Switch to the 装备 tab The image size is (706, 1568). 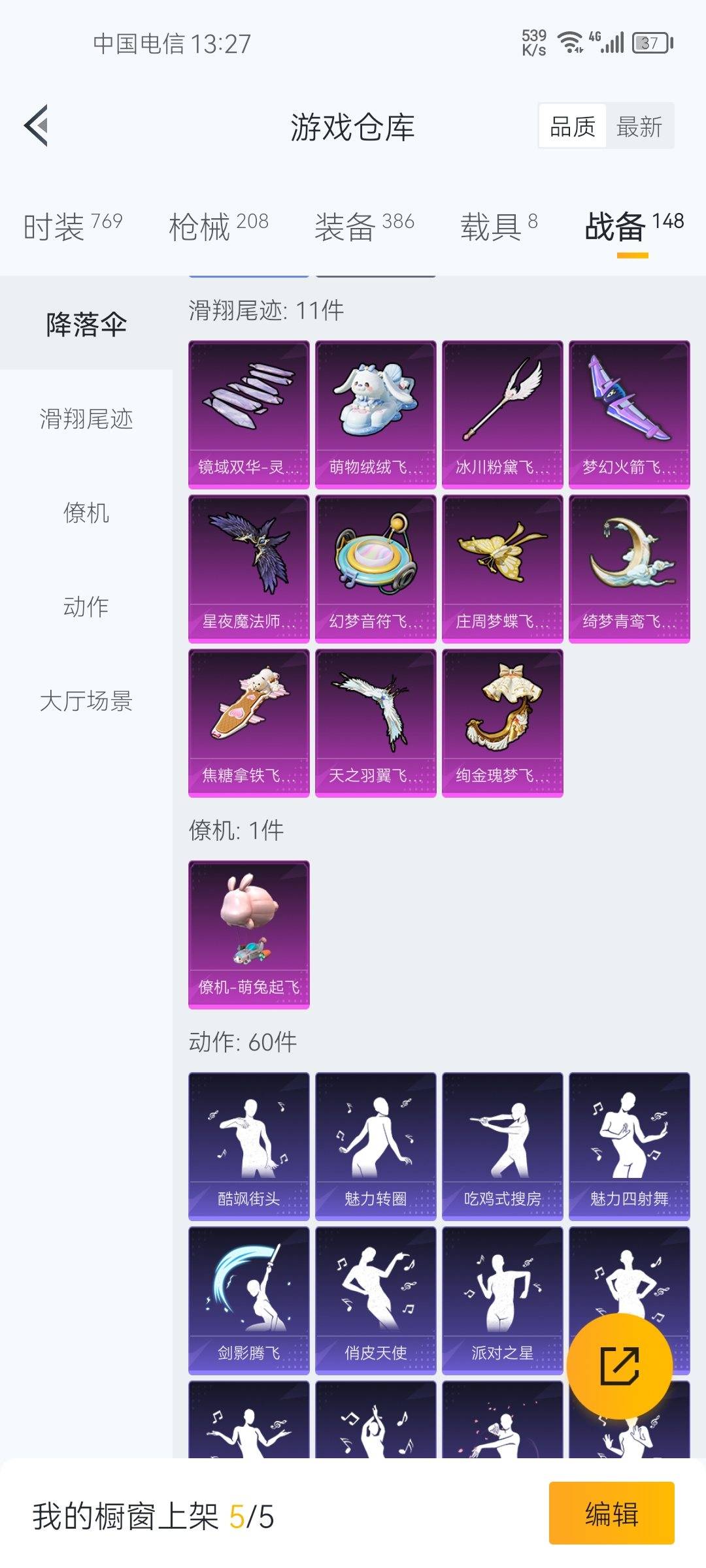point(364,227)
